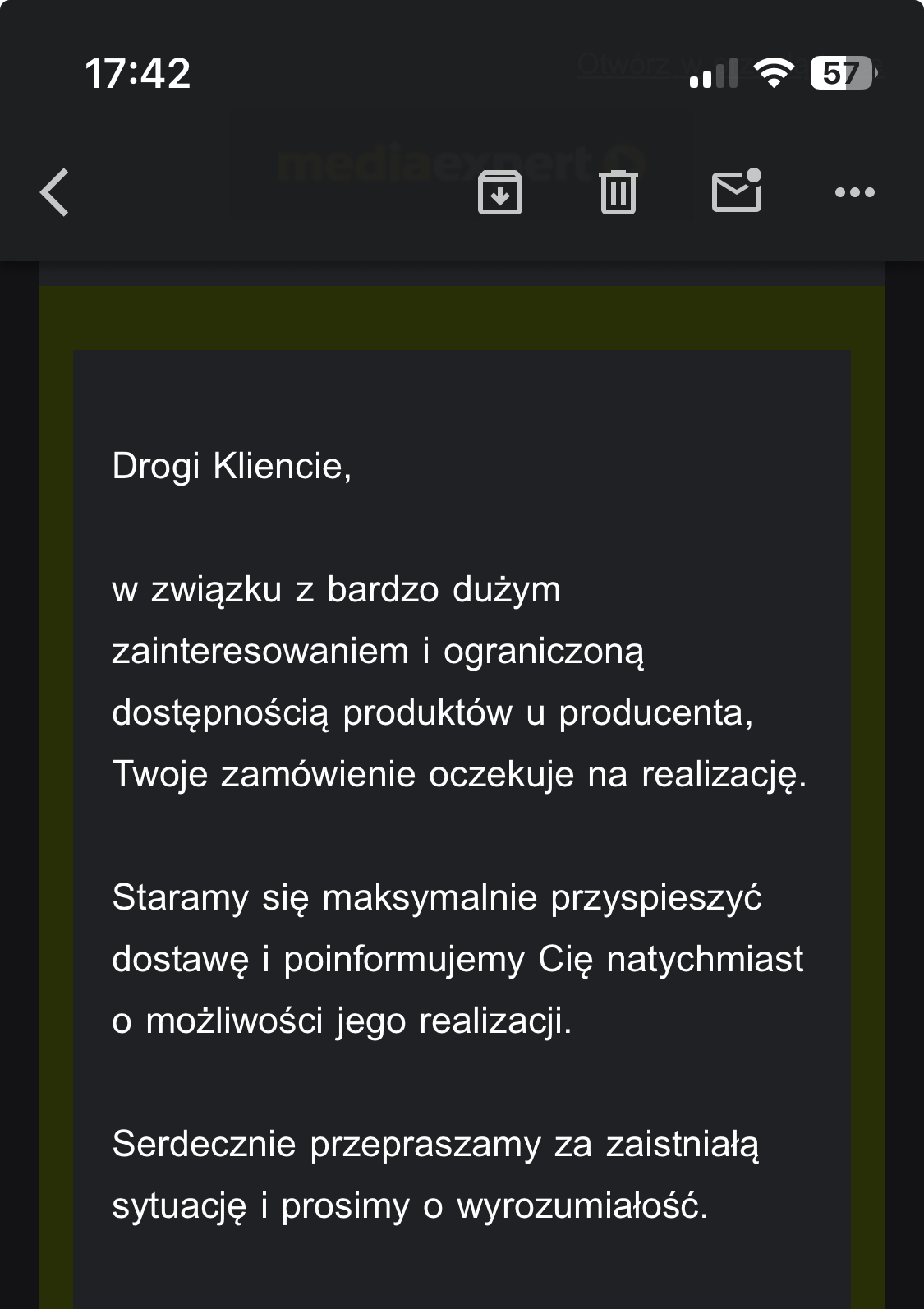Mark the email as unread
924x1309 pixels.
point(737,191)
